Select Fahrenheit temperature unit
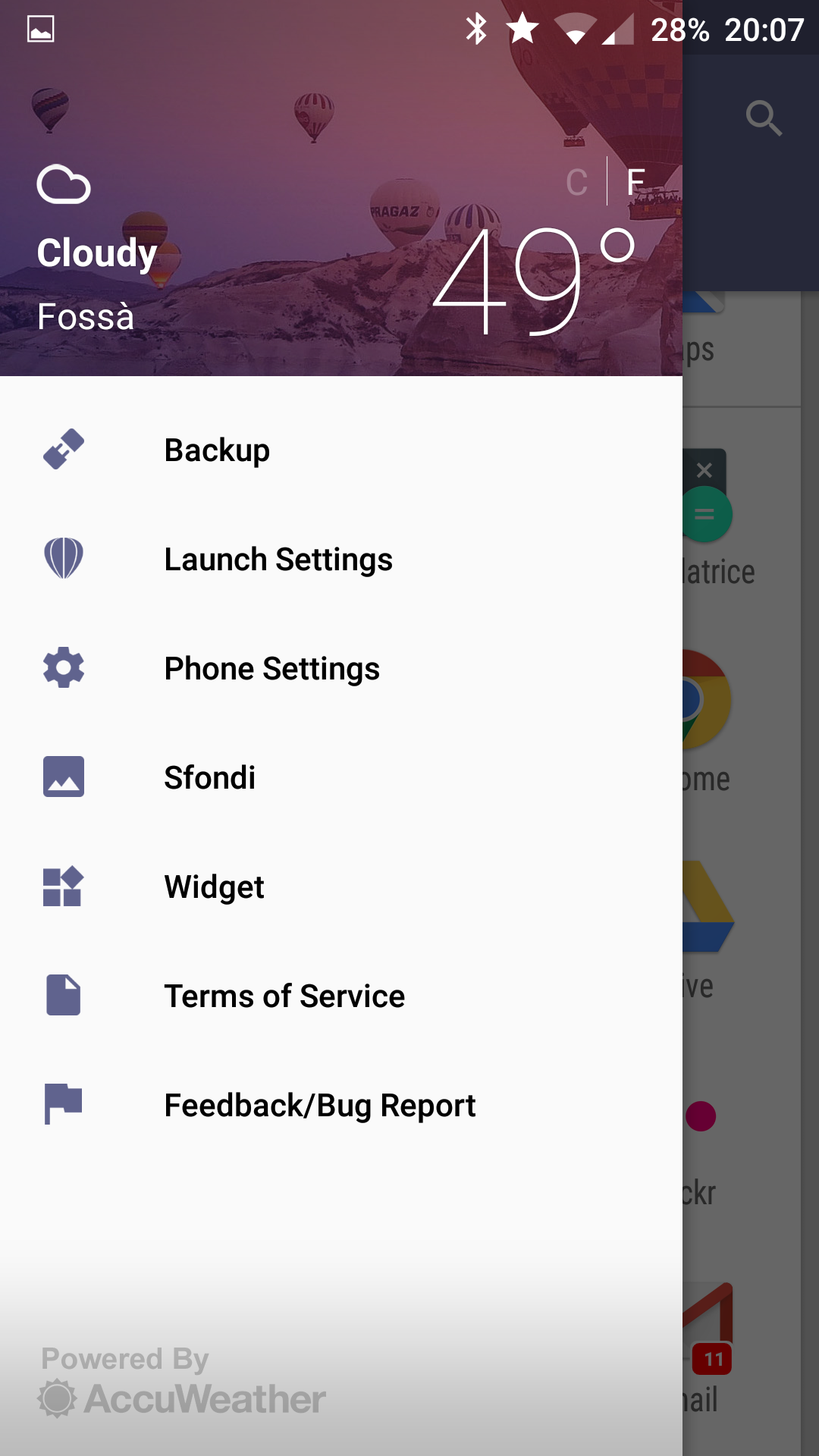This screenshot has width=819, height=1456. point(635,182)
